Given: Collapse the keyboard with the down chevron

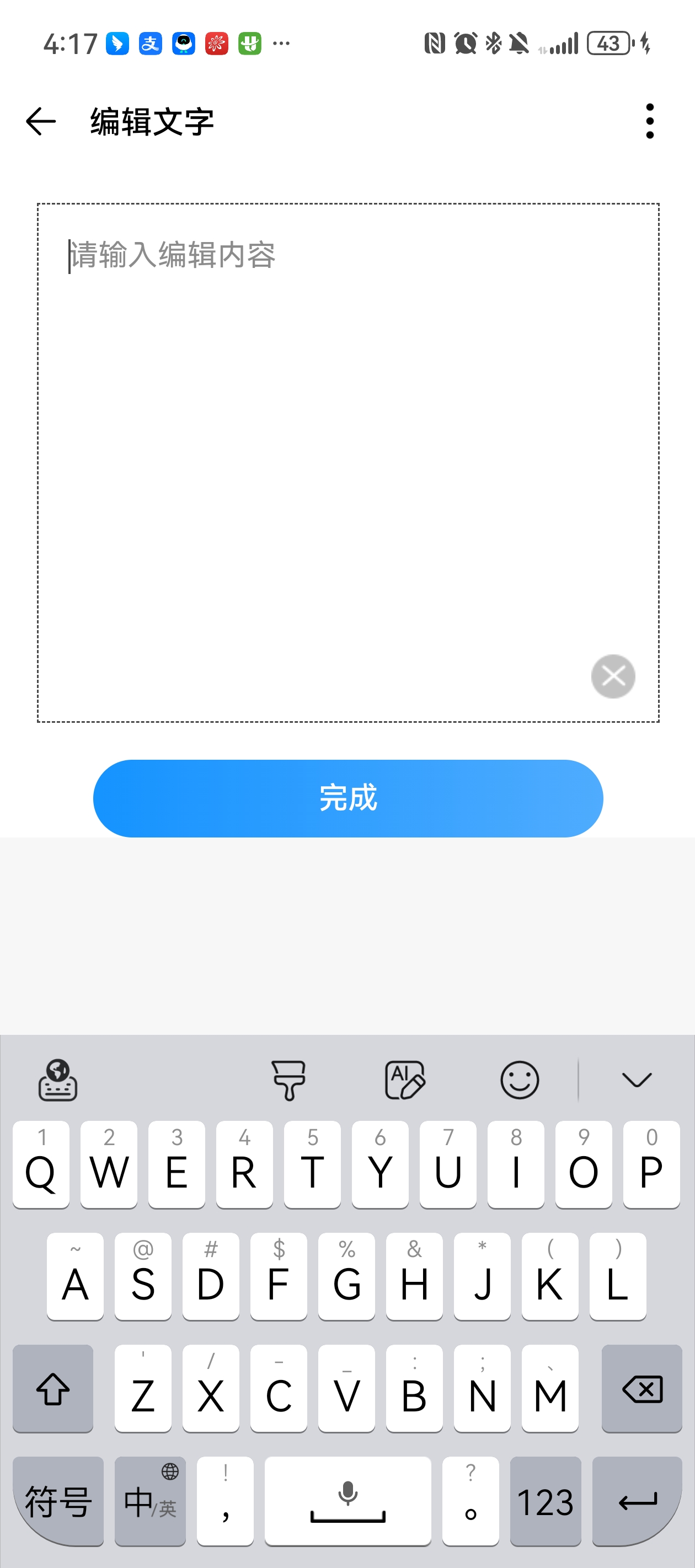Looking at the screenshot, I should click(x=637, y=1081).
